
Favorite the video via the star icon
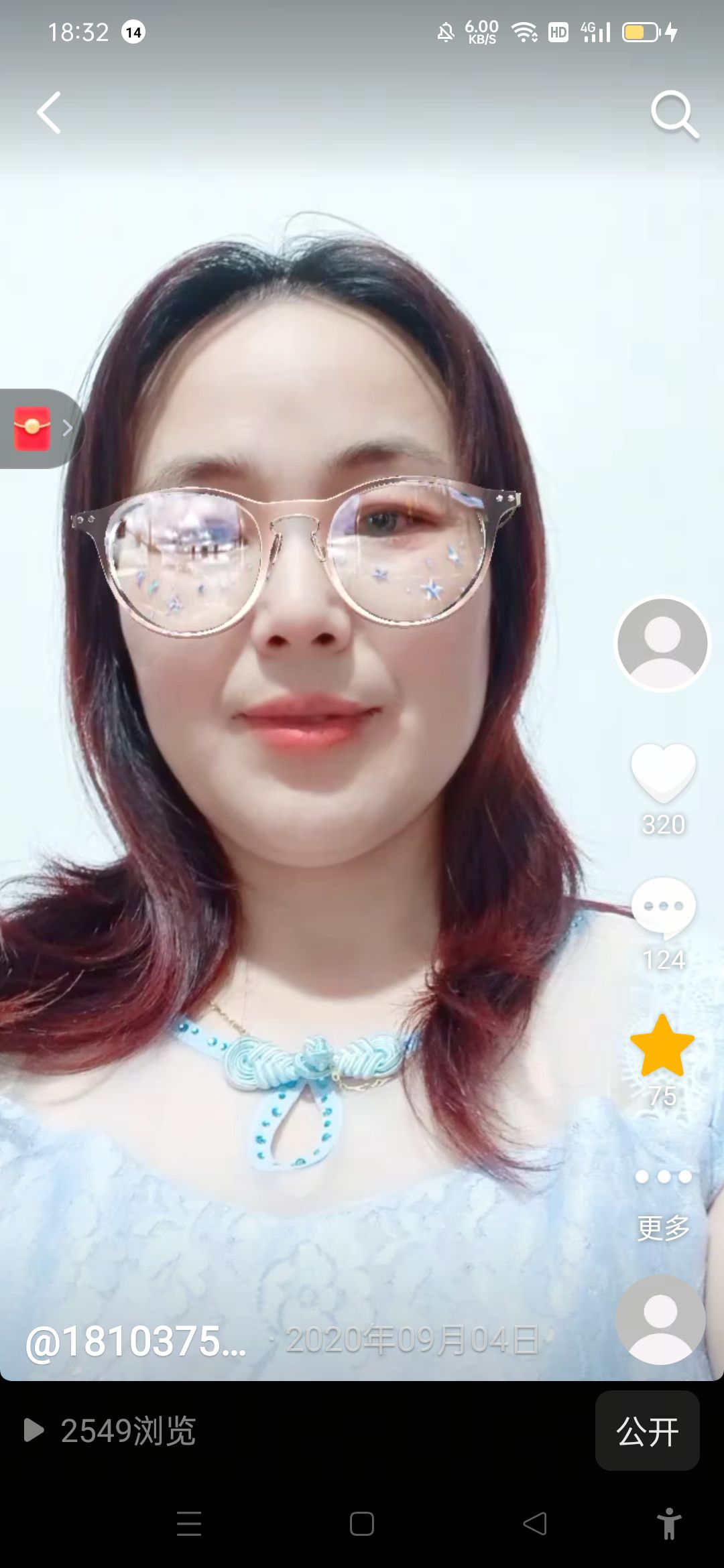(x=662, y=1045)
